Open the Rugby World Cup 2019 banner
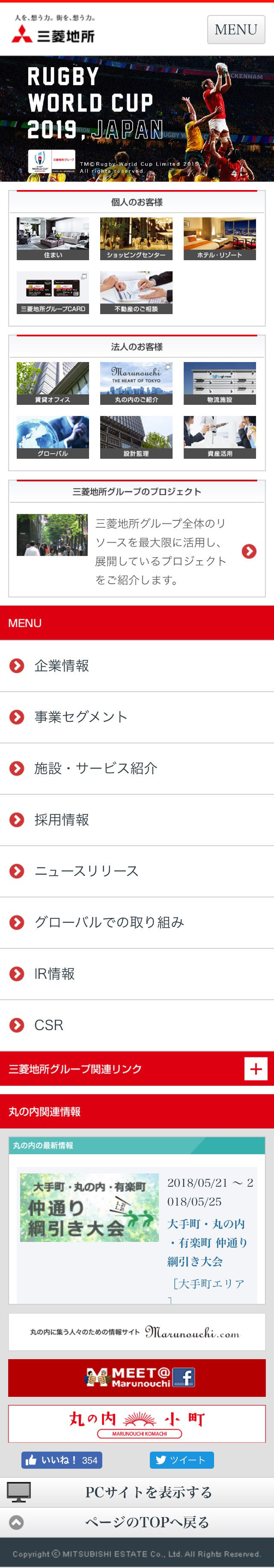 tap(137, 119)
